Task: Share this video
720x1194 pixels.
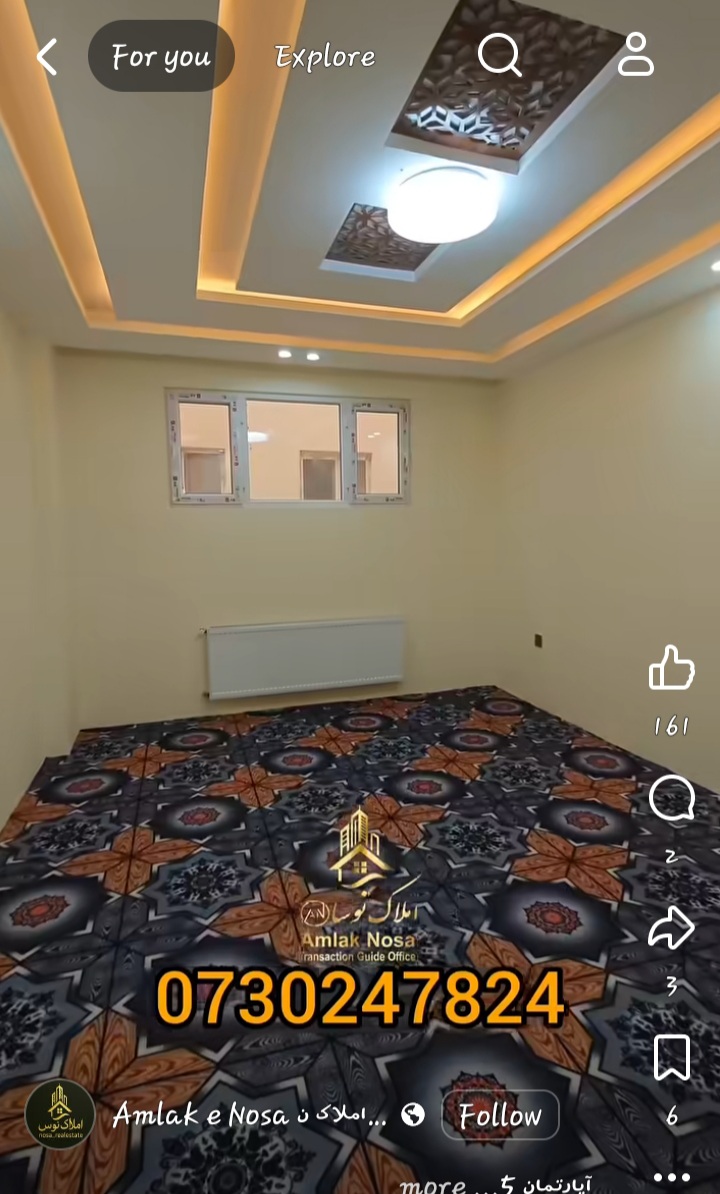Action: coord(671,928)
